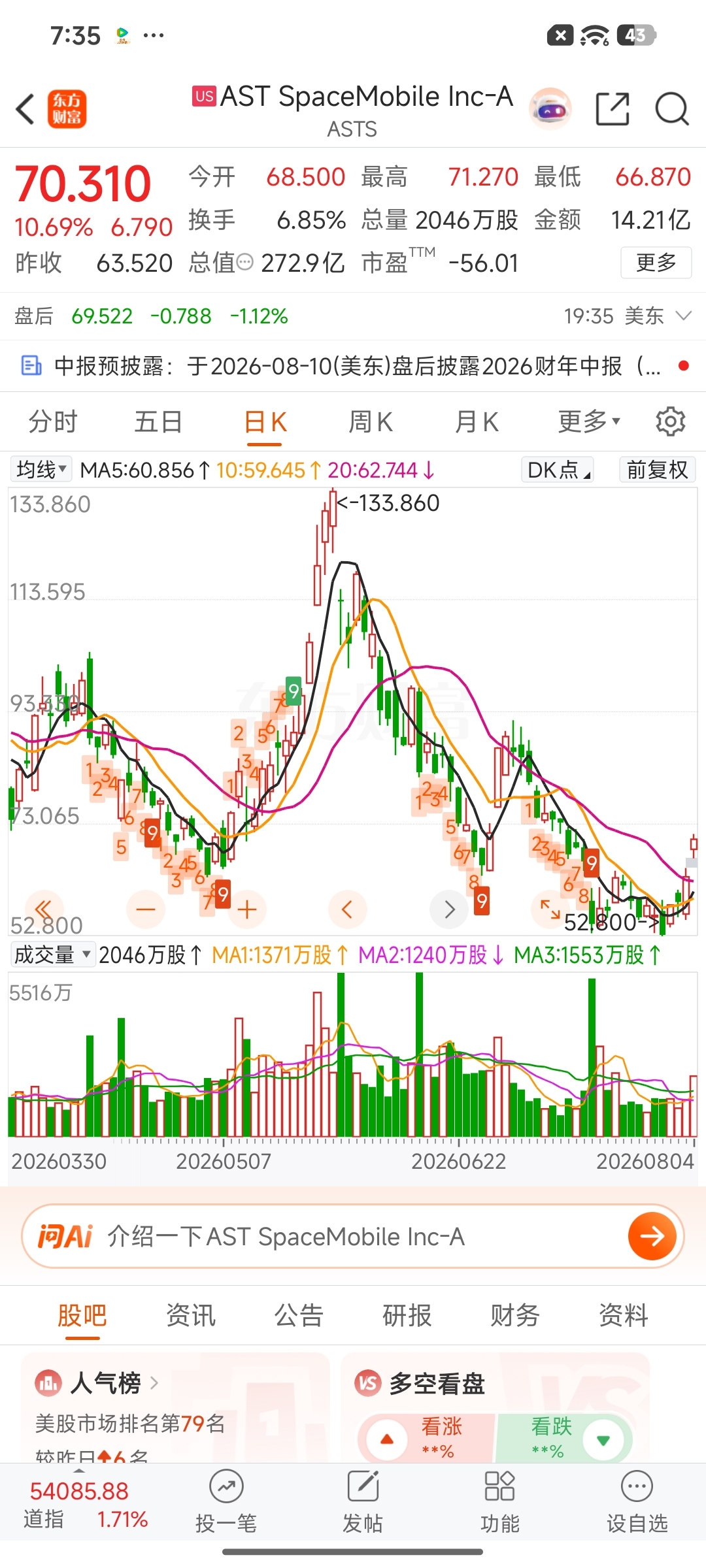Open the robot assistant avatar

click(550, 109)
